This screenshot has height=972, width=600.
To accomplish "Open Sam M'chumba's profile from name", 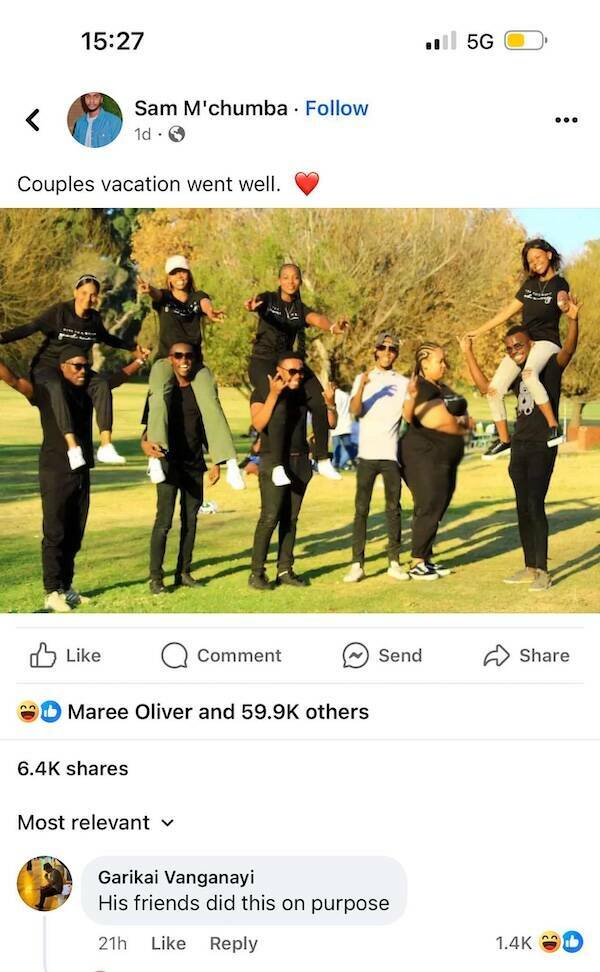I will click(211, 108).
